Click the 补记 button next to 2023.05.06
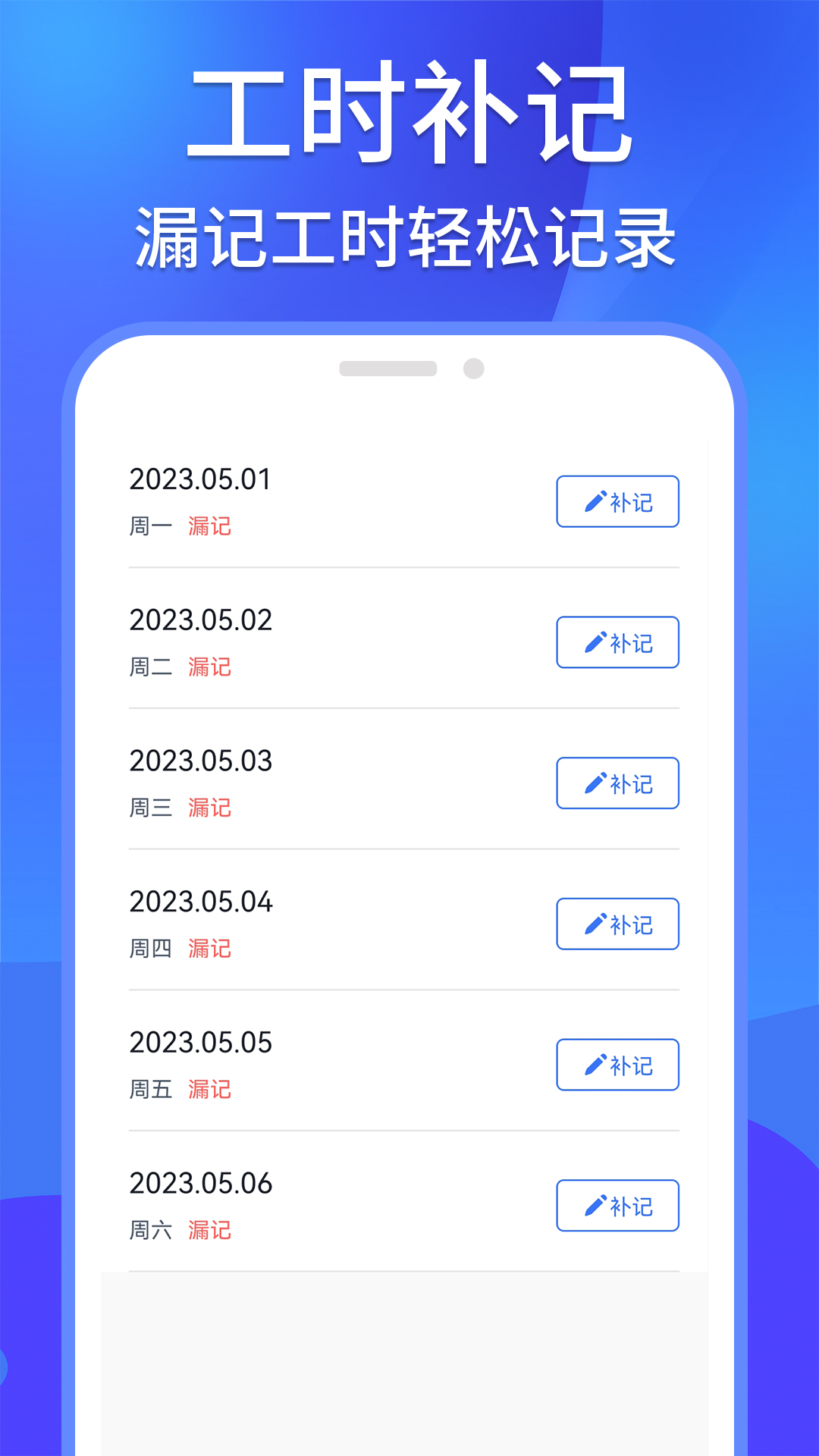Viewport: 819px width, 1456px height. (x=617, y=1206)
